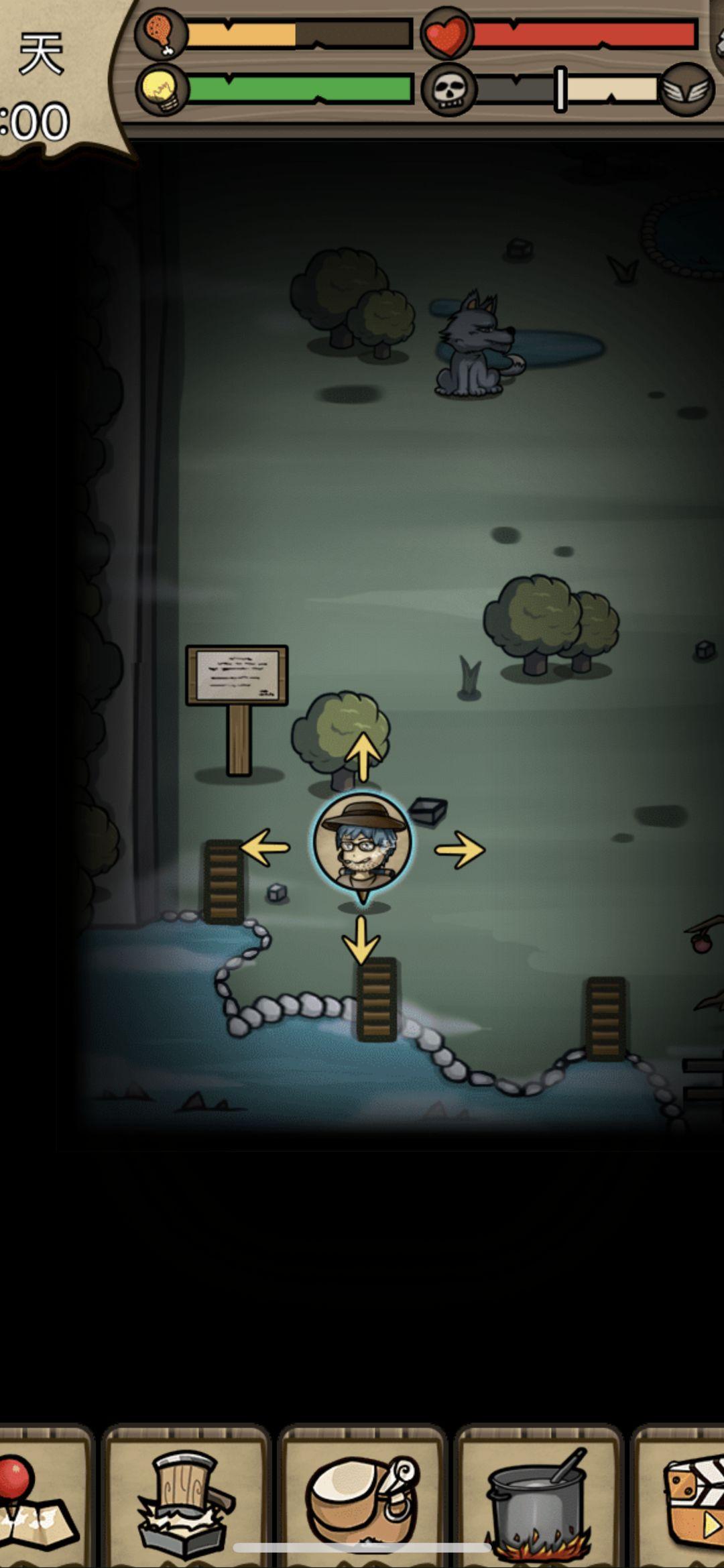Move the character down with the arrow
Image resolution: width=724 pixels, height=1568 pixels.
coord(361,939)
